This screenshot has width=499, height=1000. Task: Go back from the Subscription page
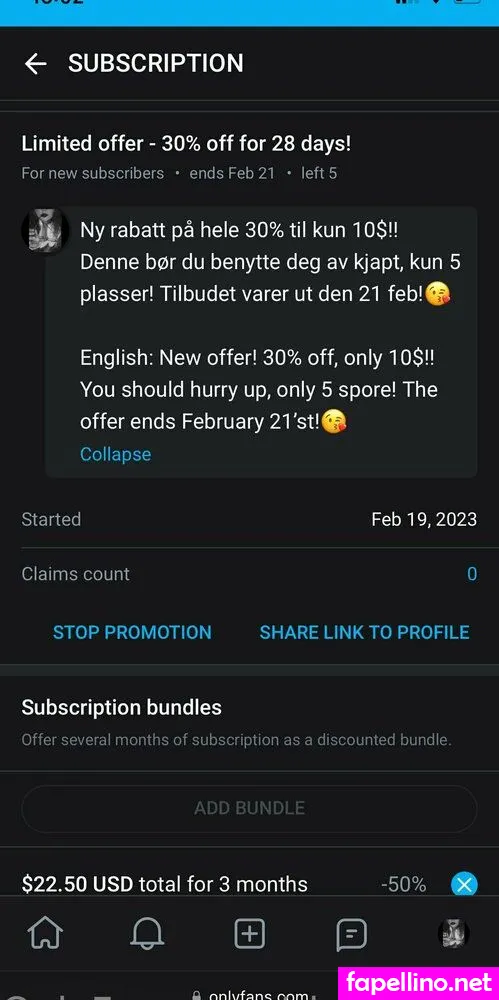36,63
